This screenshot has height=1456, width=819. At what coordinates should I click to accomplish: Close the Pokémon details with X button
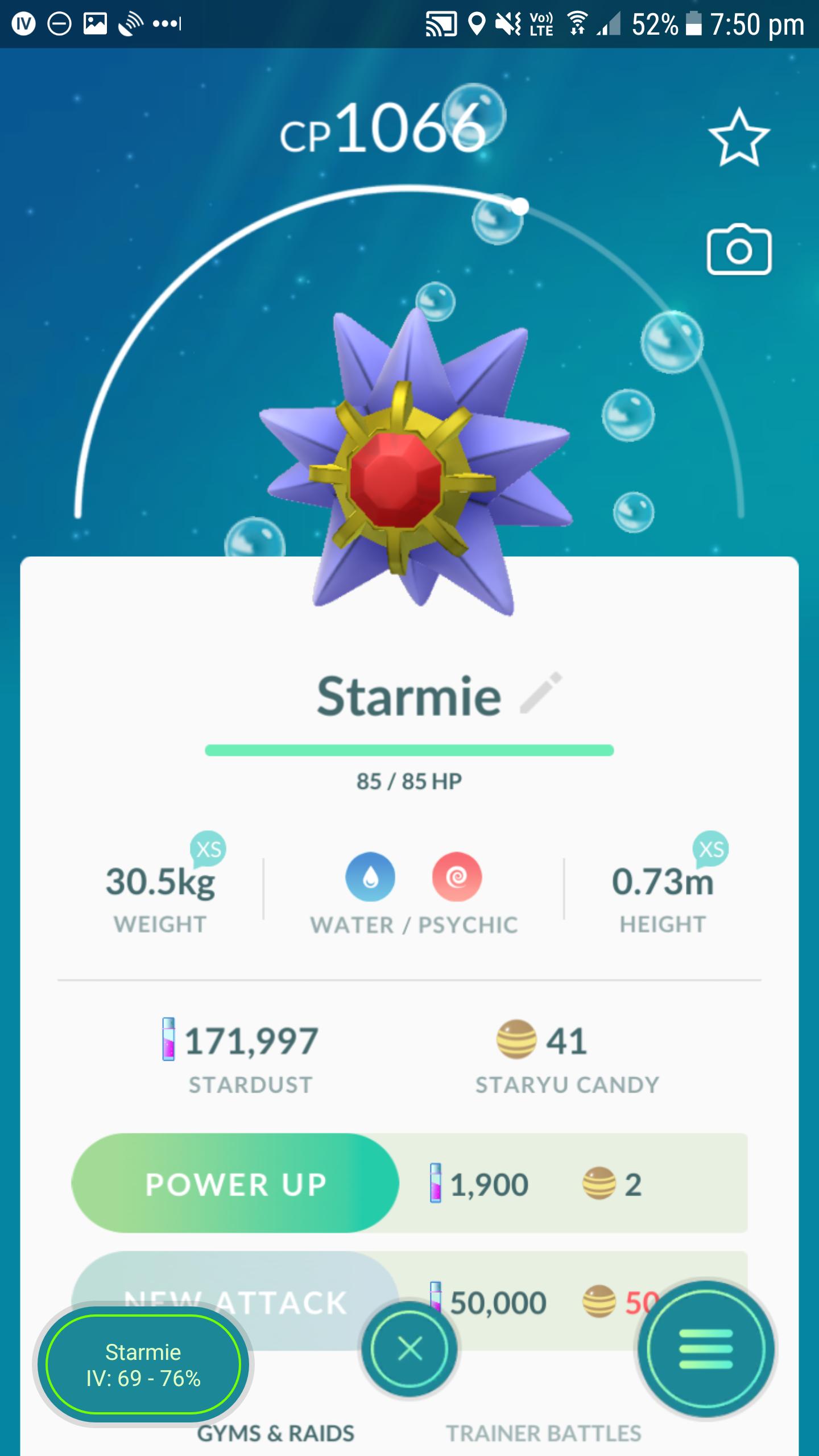(x=409, y=1349)
